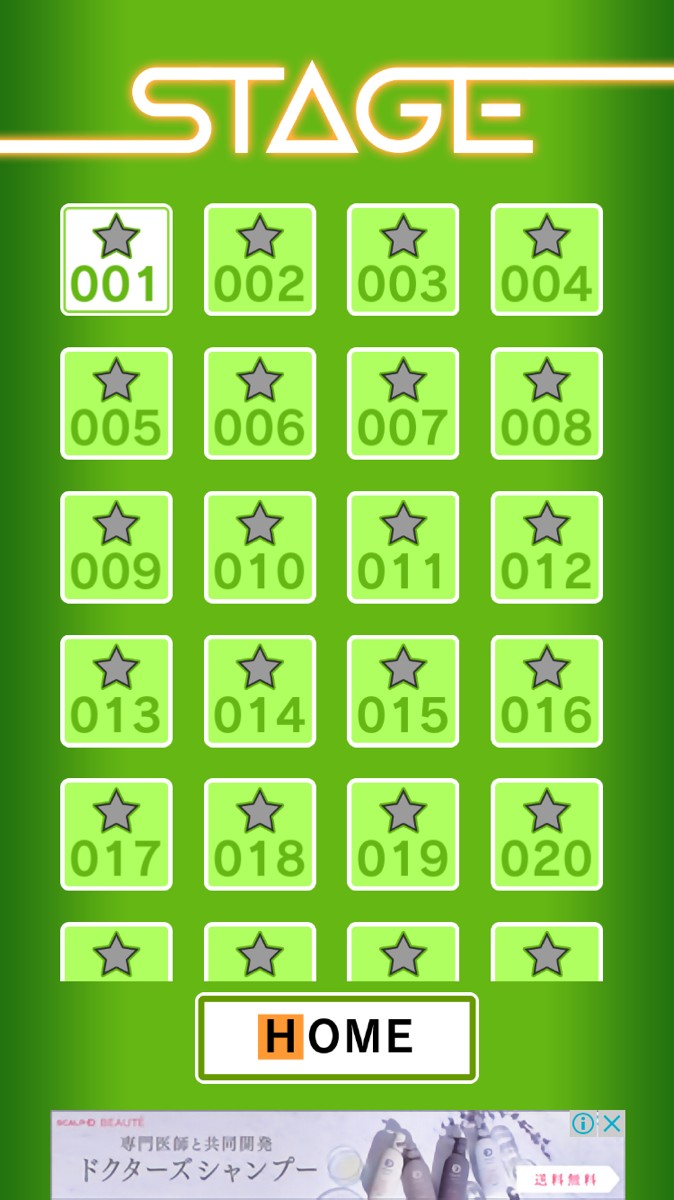Pick stage 006
This screenshot has width=674, height=1200.
(x=260, y=404)
